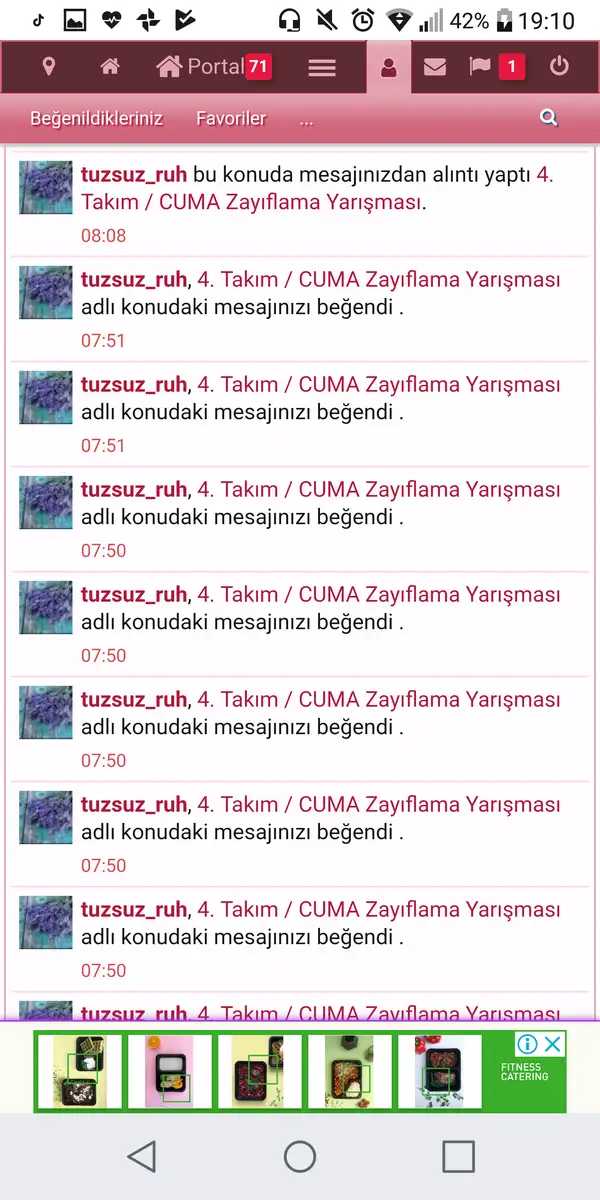This screenshot has width=600, height=1200.
Task: Open recent apps square button
Action: pos(458,1157)
